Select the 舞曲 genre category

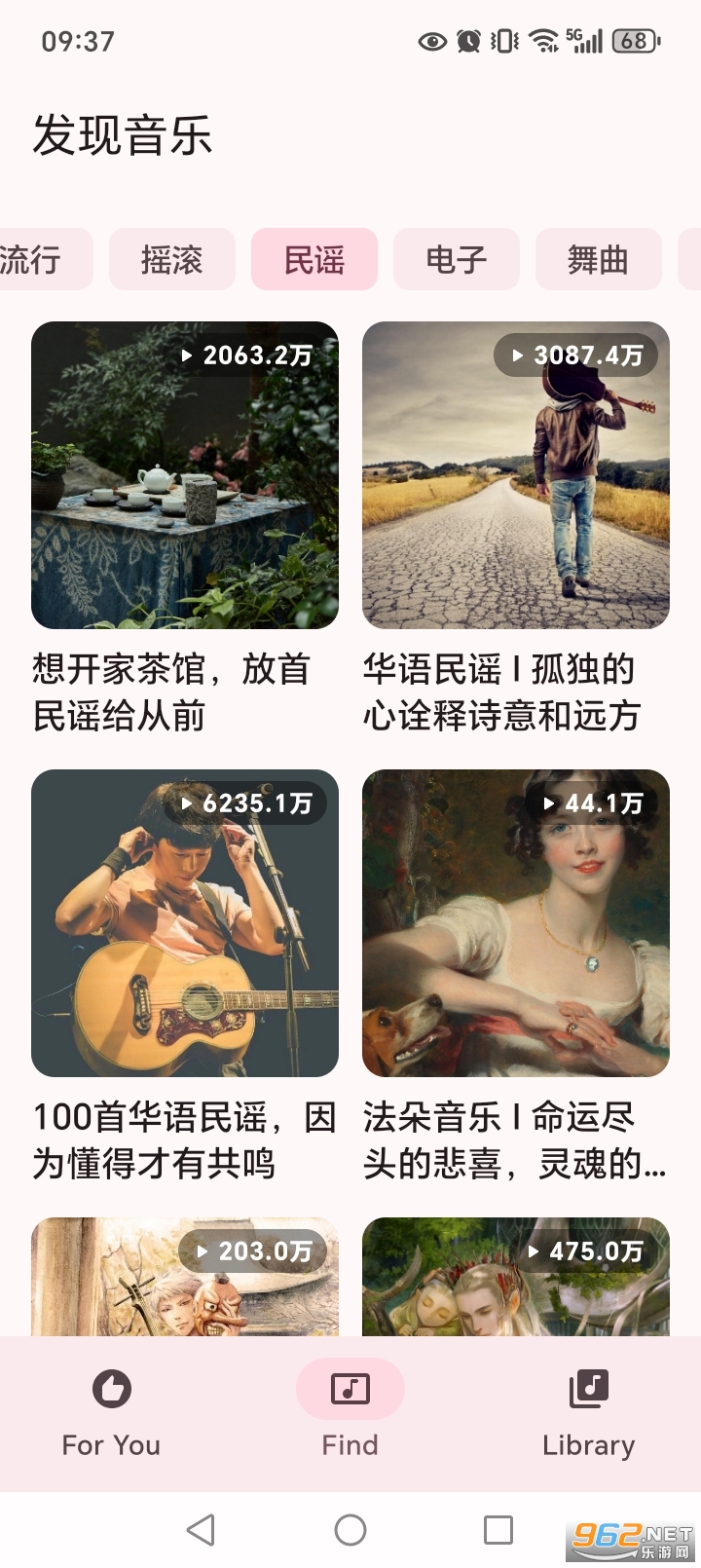coord(598,259)
